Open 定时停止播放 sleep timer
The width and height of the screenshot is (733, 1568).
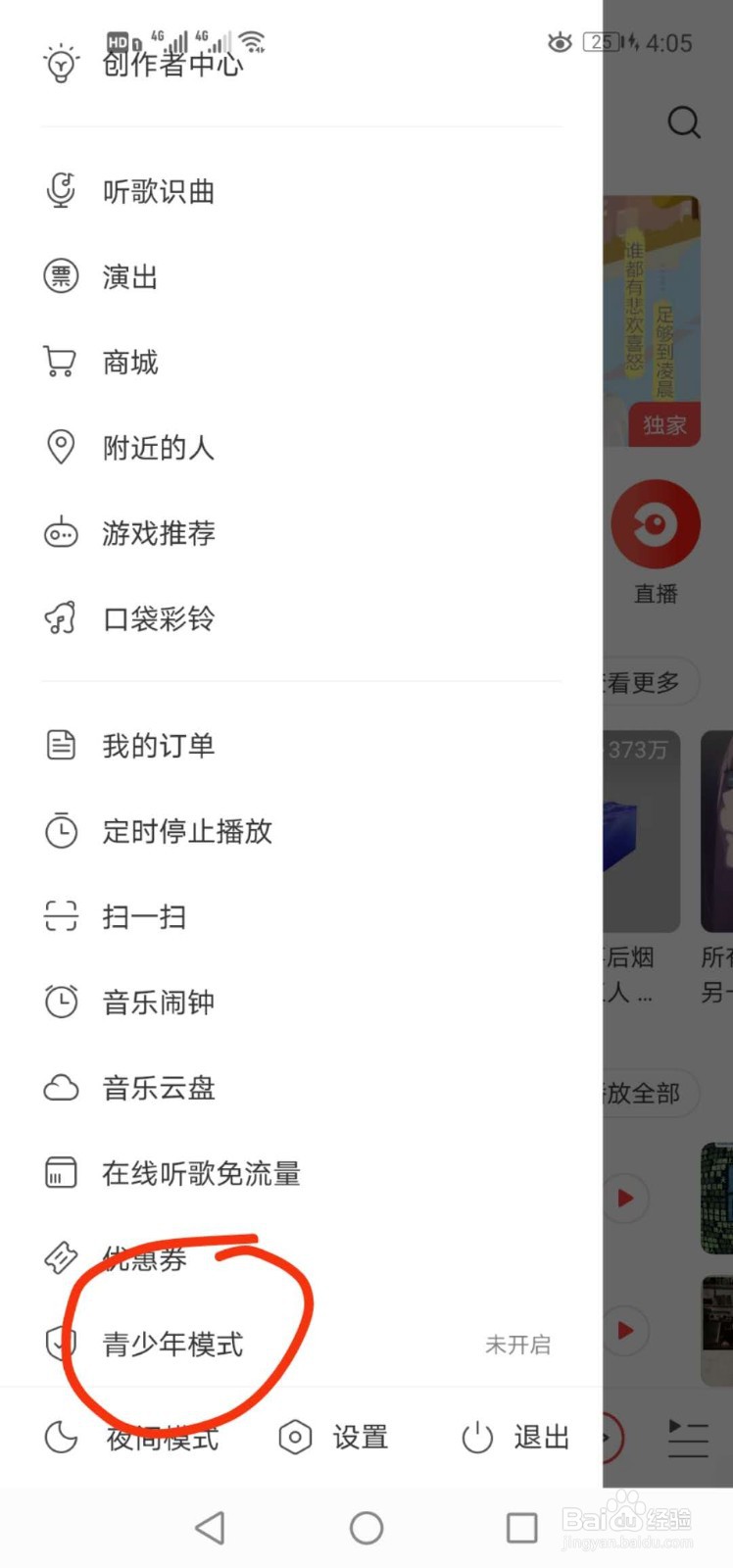301,831
